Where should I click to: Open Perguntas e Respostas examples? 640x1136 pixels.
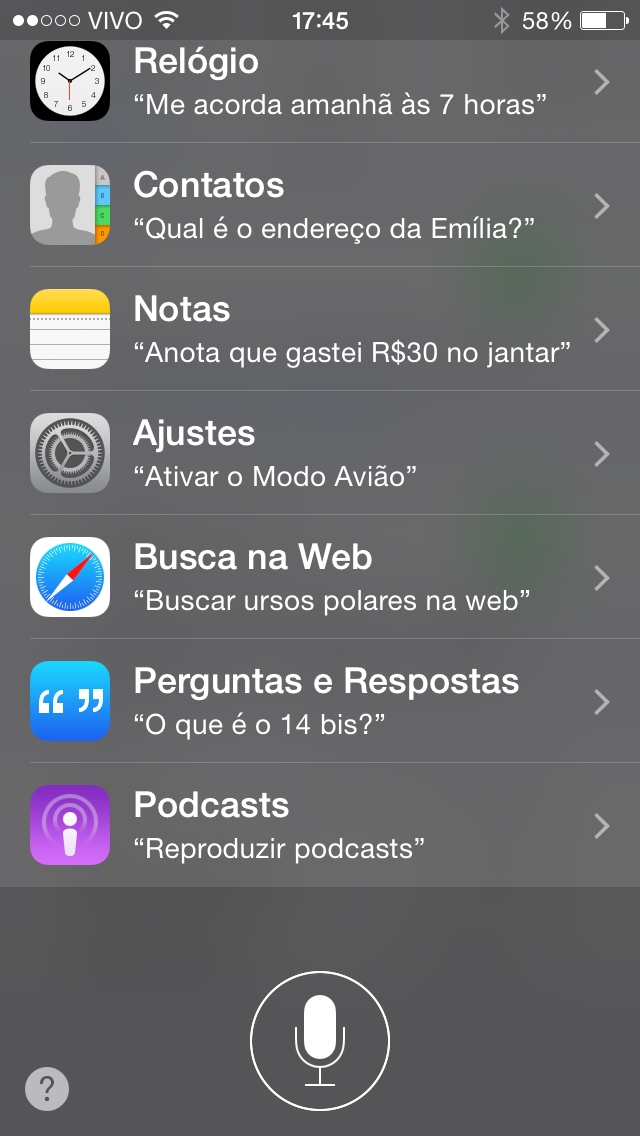320,701
